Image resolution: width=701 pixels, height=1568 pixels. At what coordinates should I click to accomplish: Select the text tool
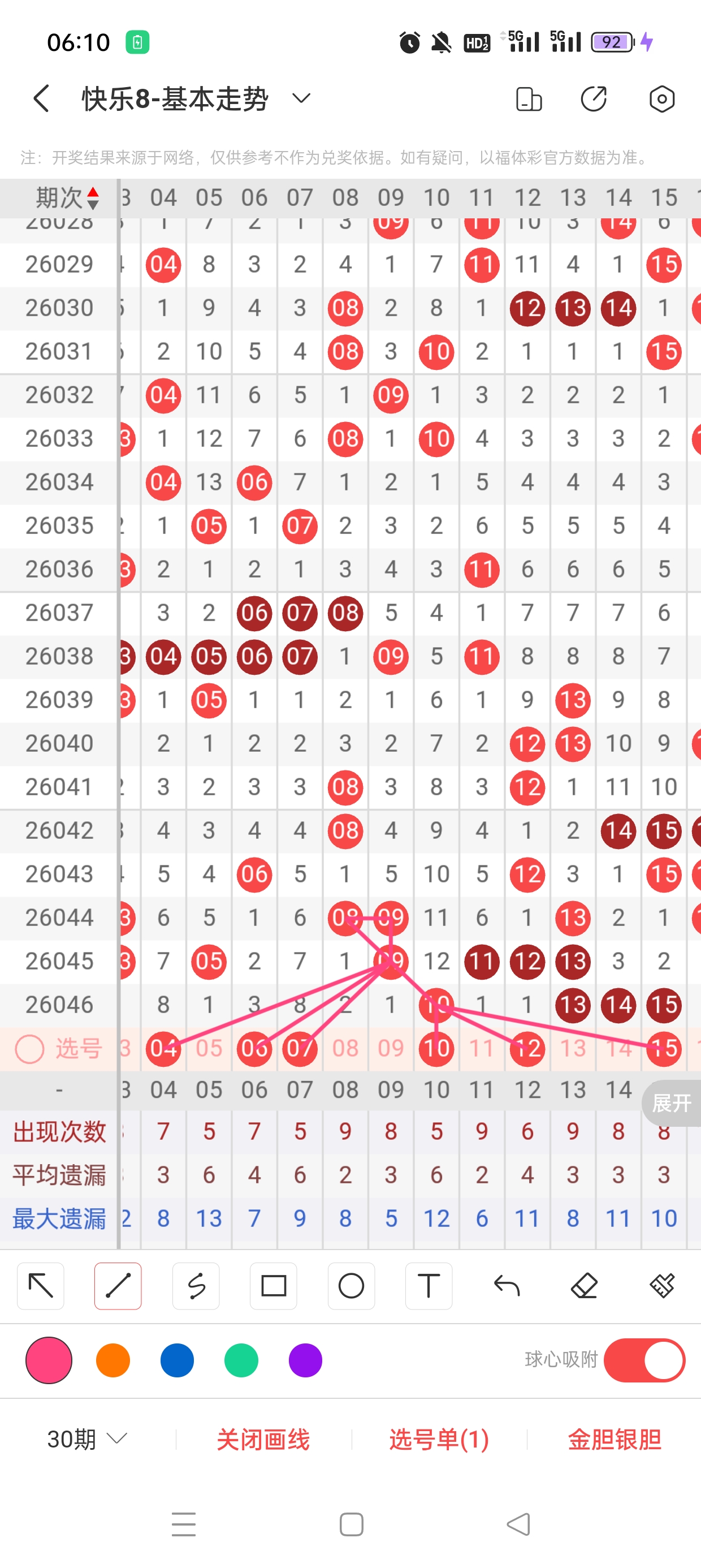click(x=429, y=1286)
